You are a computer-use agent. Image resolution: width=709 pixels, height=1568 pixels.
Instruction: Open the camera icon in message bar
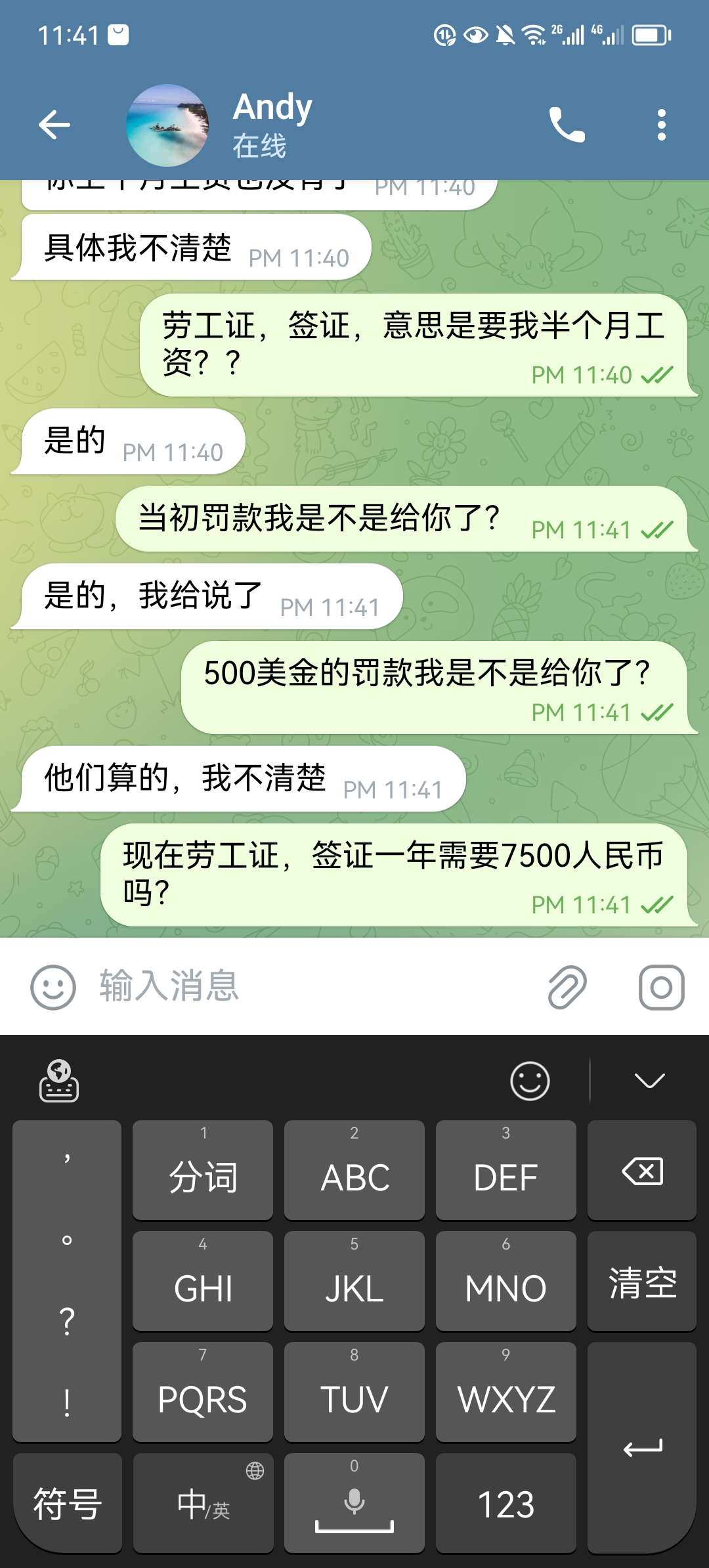(661, 987)
